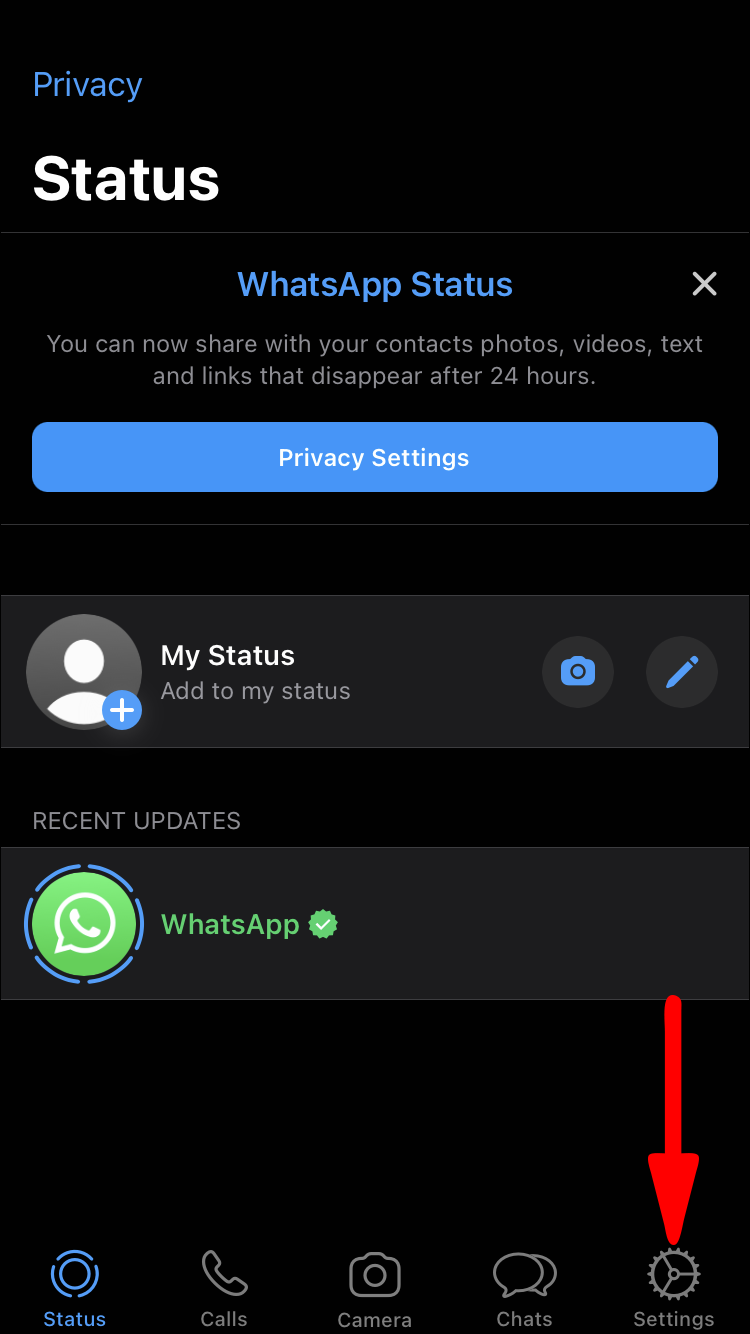Select the Status tab
The height and width of the screenshot is (1334, 750).
point(75,1289)
